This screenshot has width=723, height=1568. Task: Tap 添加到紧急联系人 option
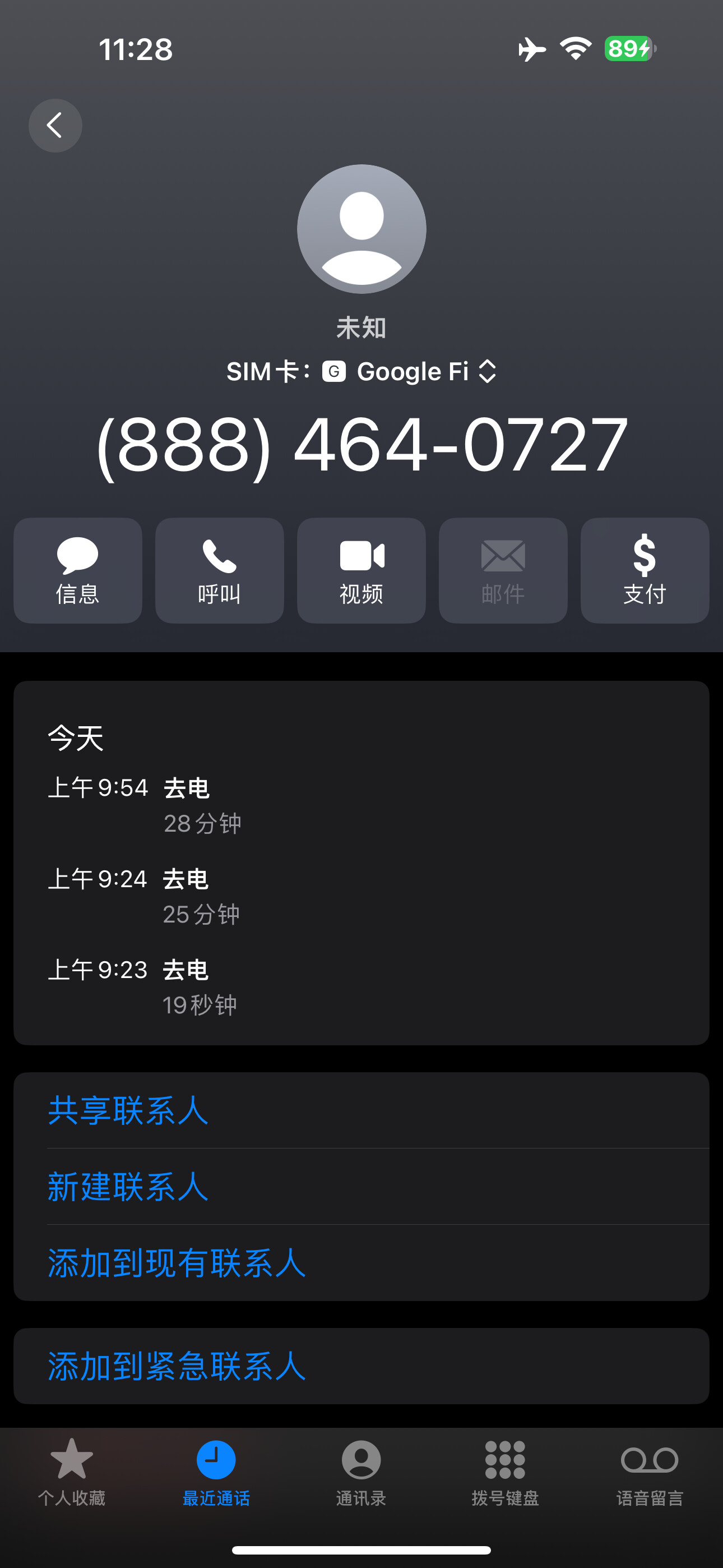[x=177, y=1367]
